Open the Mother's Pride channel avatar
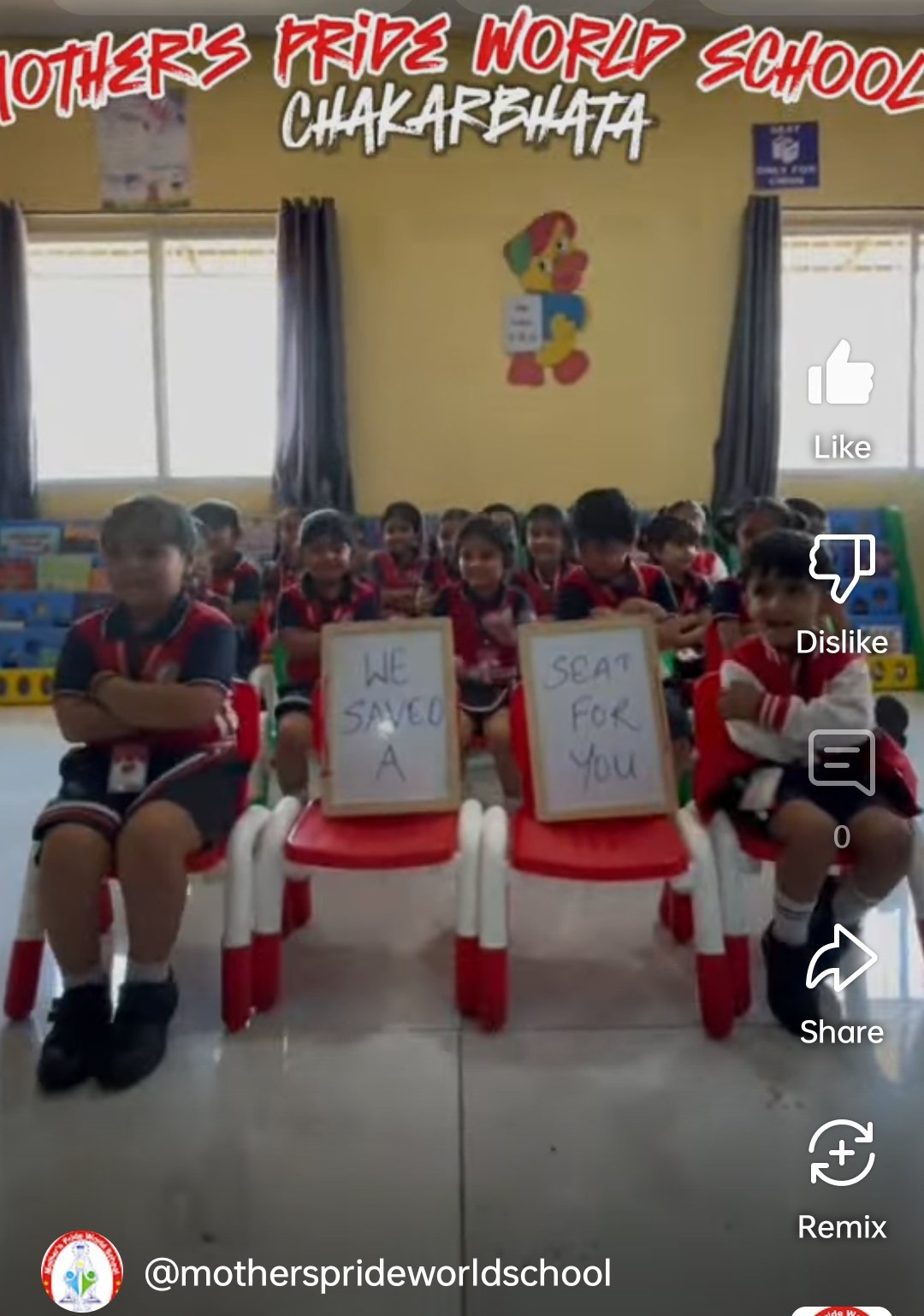The height and width of the screenshot is (1316, 924). coord(82,1272)
